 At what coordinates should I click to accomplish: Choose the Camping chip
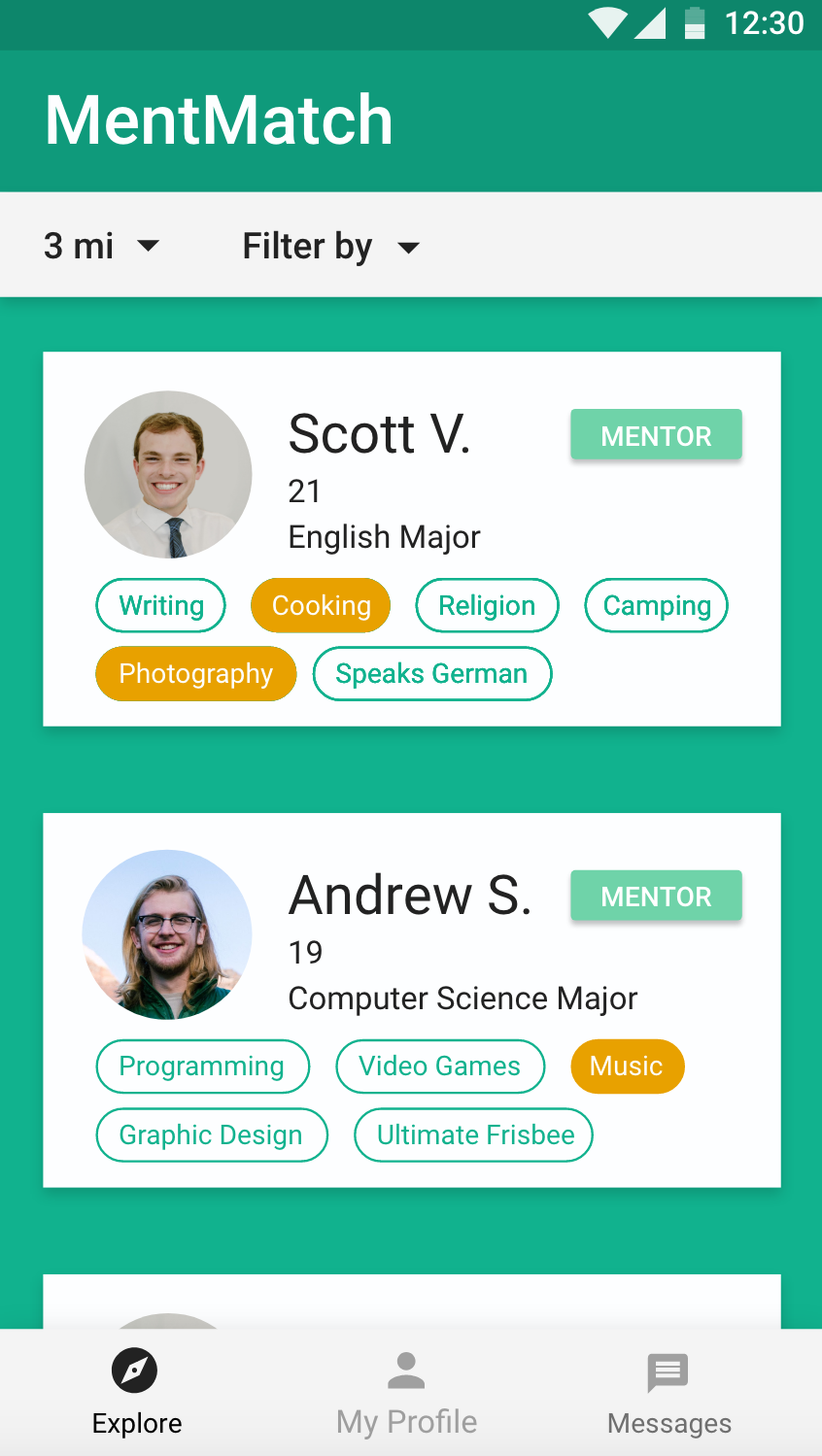click(657, 605)
